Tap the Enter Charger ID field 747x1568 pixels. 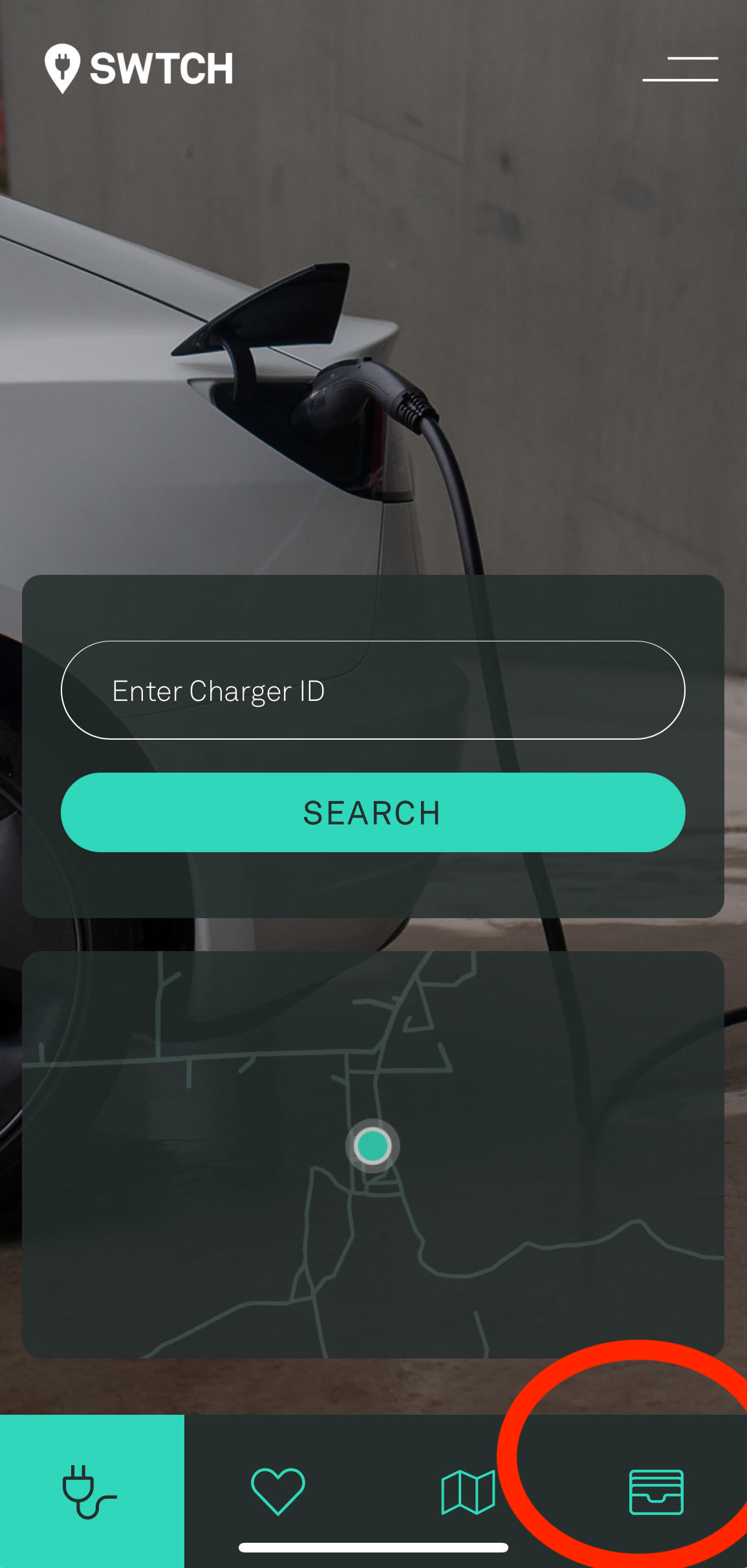point(373,690)
